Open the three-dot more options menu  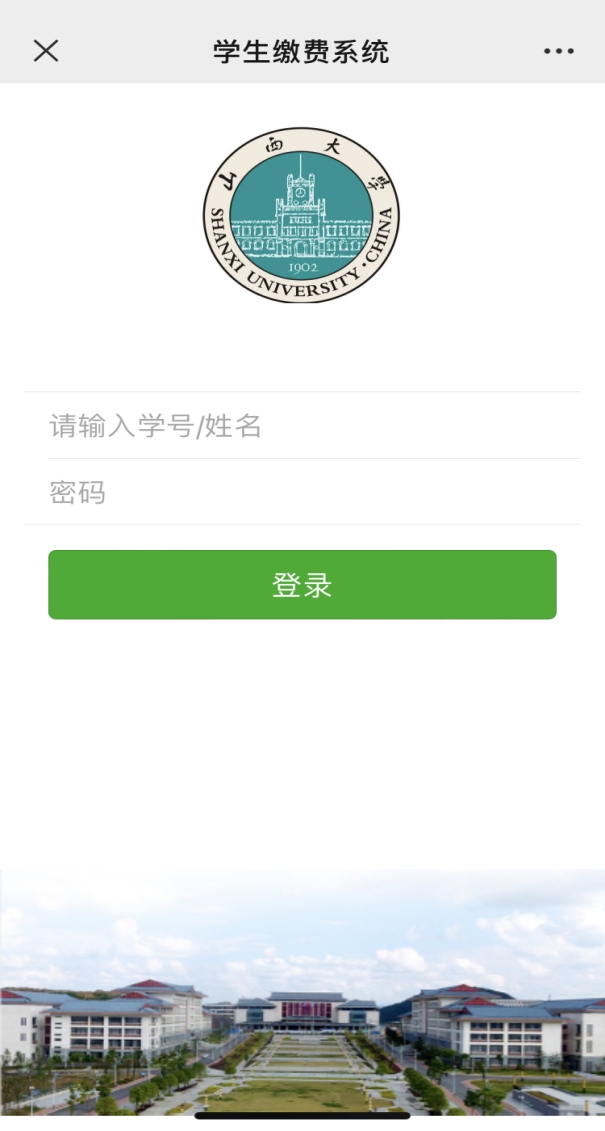pos(558,51)
